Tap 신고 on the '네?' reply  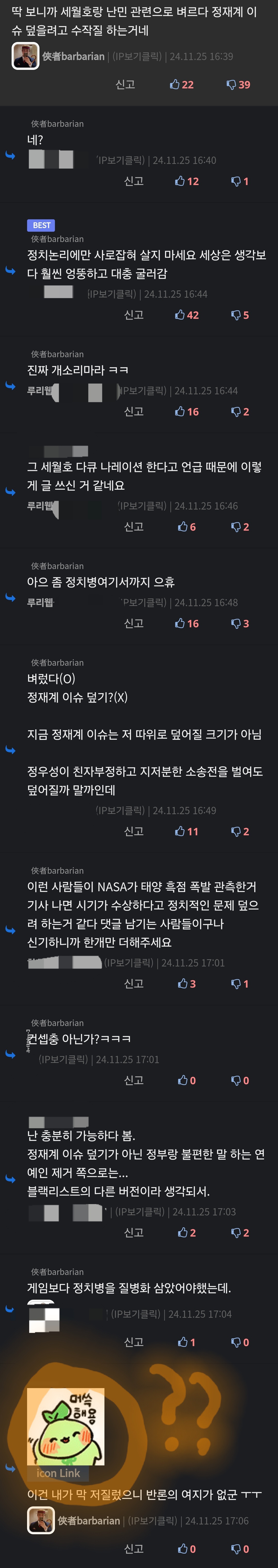pos(134,181)
